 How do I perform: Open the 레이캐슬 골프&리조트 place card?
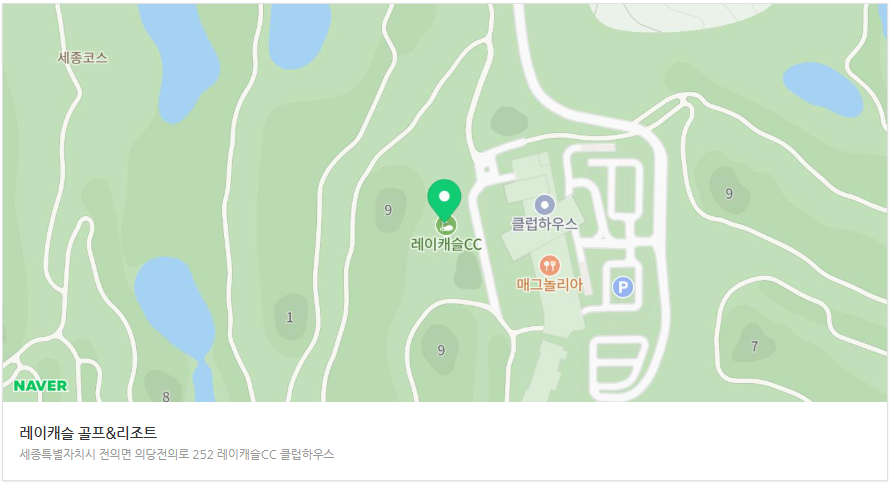[89, 432]
